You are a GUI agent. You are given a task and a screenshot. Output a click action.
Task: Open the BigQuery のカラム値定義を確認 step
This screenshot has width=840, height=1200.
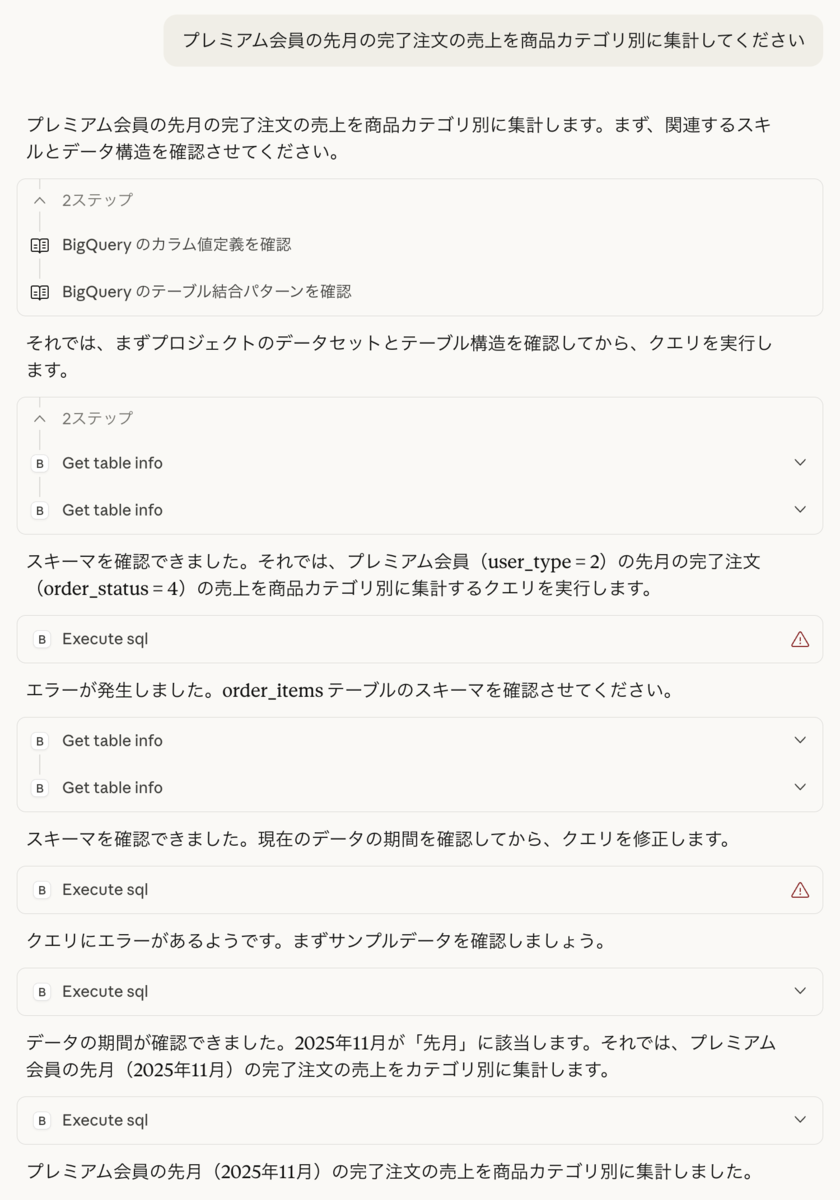[176, 244]
